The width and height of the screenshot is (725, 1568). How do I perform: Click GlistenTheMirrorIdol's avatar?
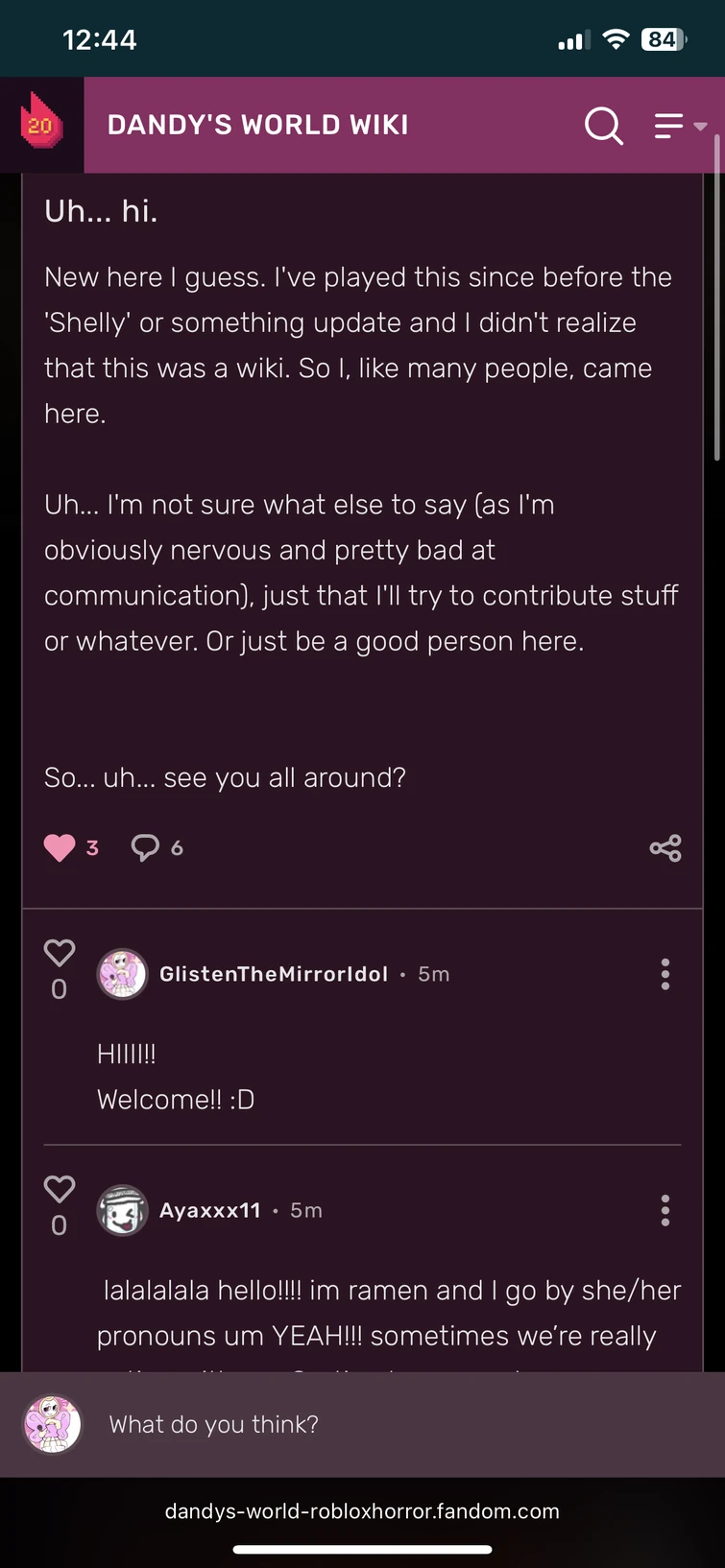coord(122,973)
